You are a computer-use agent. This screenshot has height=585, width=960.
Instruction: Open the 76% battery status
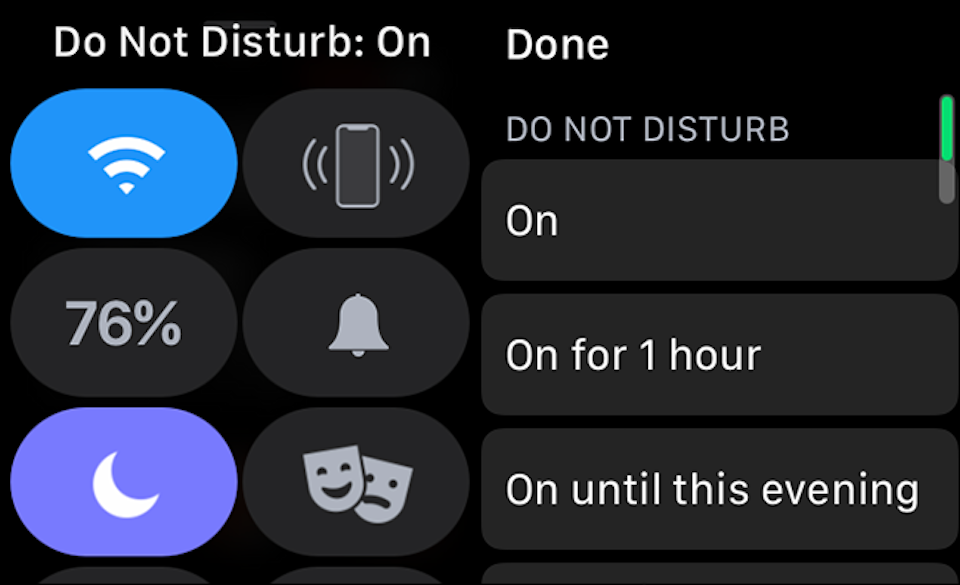pyautogui.click(x=123, y=323)
